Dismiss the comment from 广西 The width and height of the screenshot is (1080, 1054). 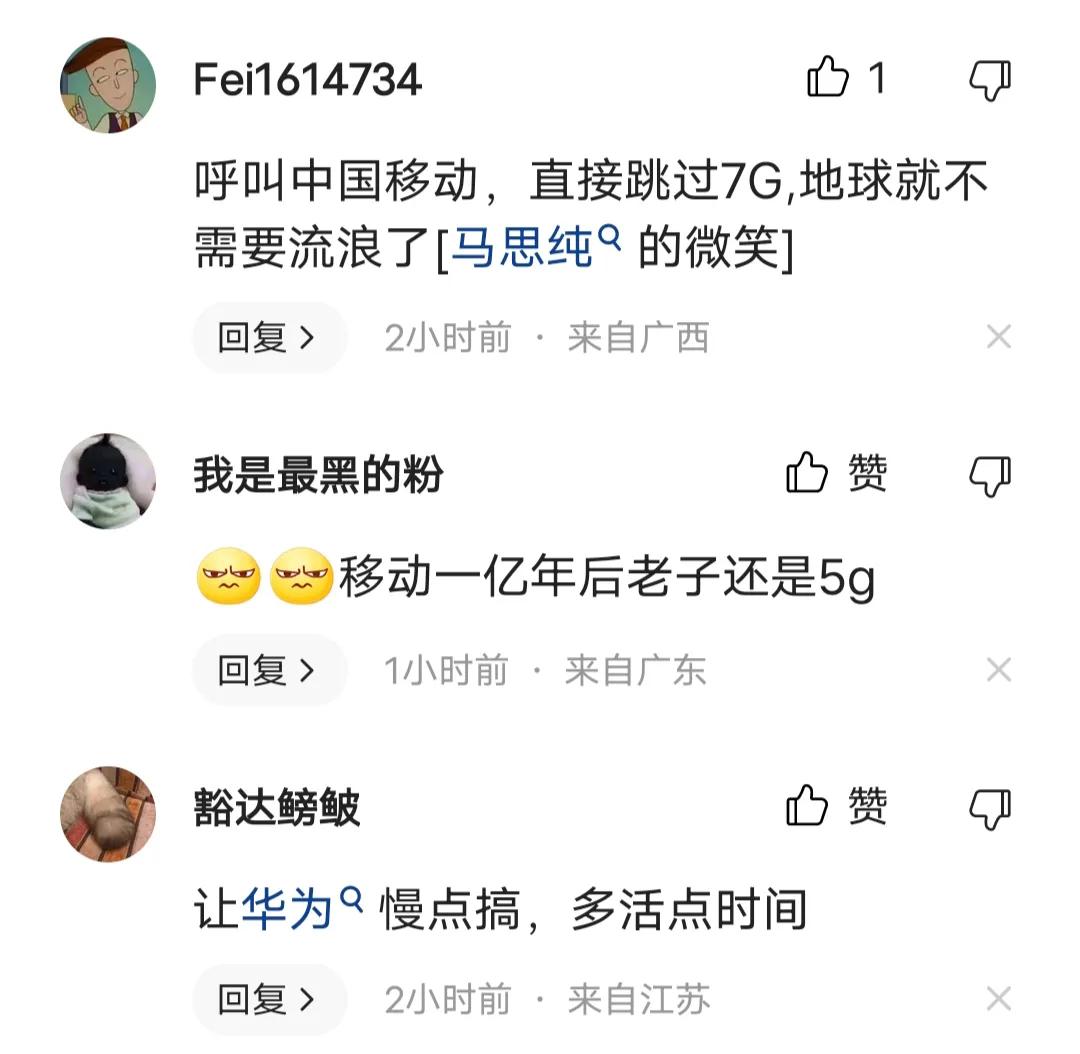click(998, 338)
